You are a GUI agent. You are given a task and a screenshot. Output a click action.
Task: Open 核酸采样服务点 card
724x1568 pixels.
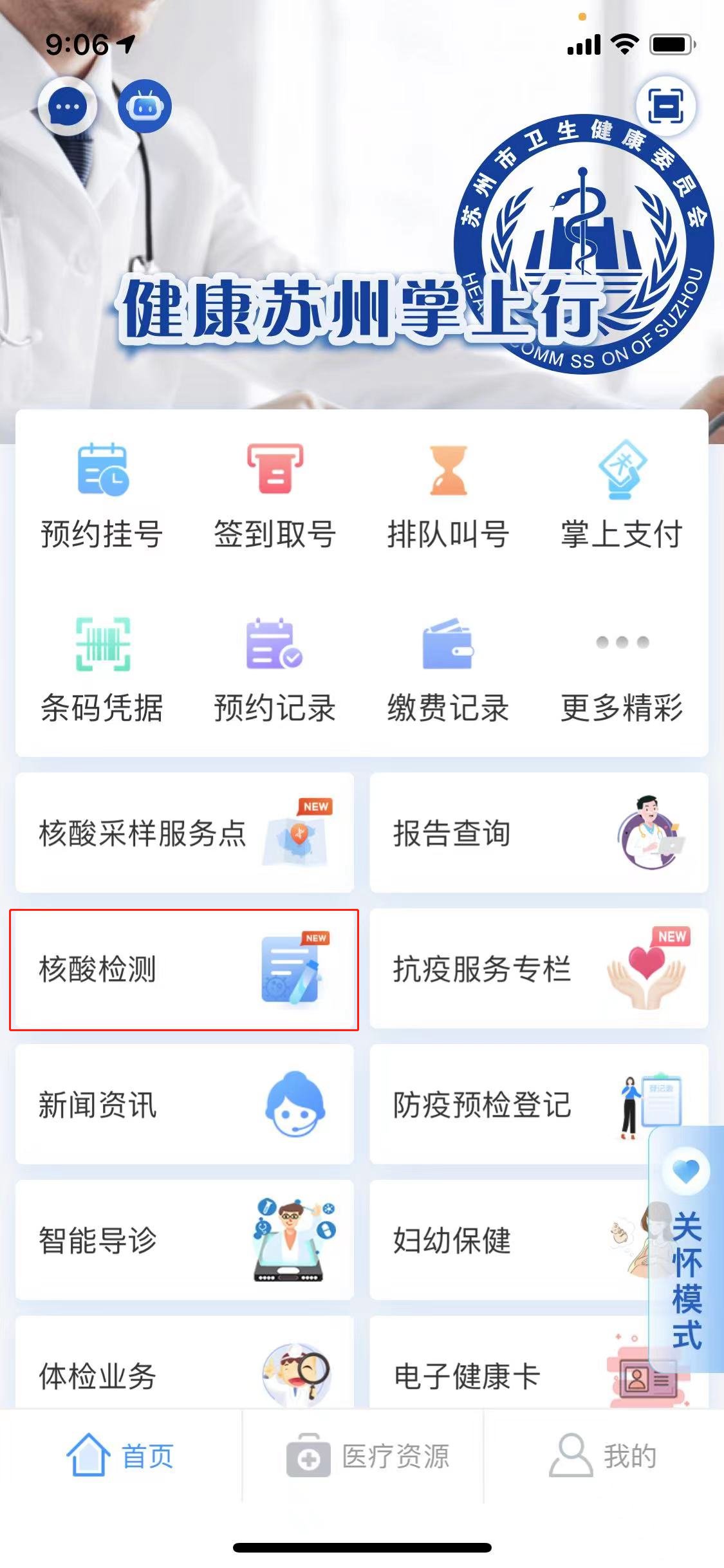185,832
